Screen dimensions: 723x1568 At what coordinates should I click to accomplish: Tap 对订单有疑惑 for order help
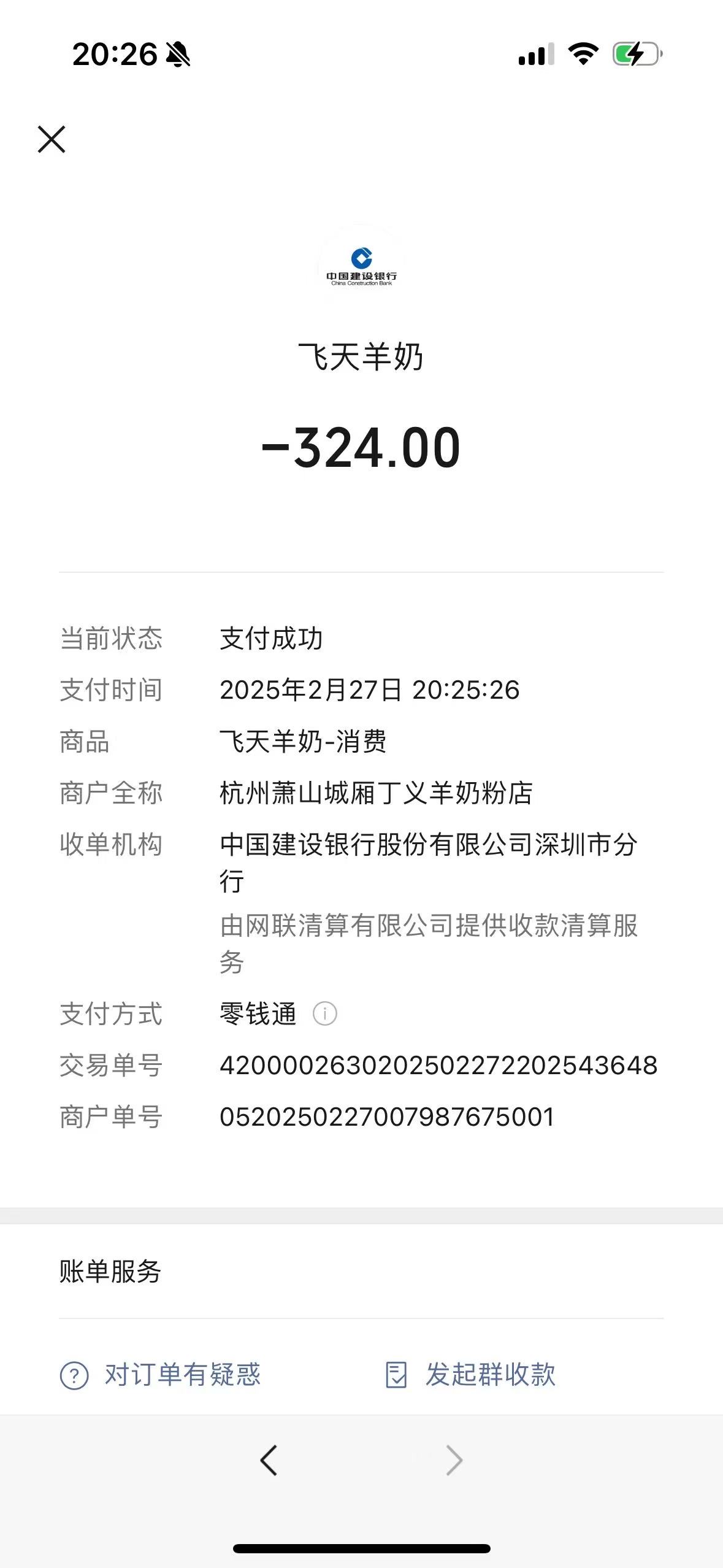(x=161, y=1375)
